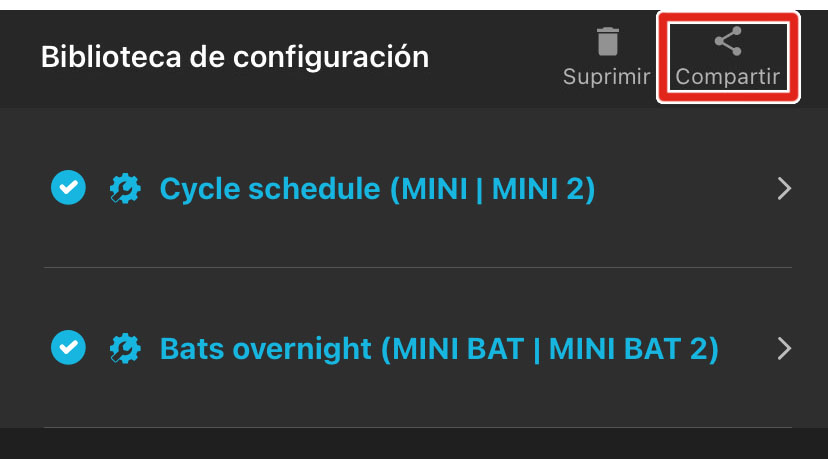828x459 pixels.
Task: Deselect the Bats overnight checkbox
Action: [x=67, y=348]
